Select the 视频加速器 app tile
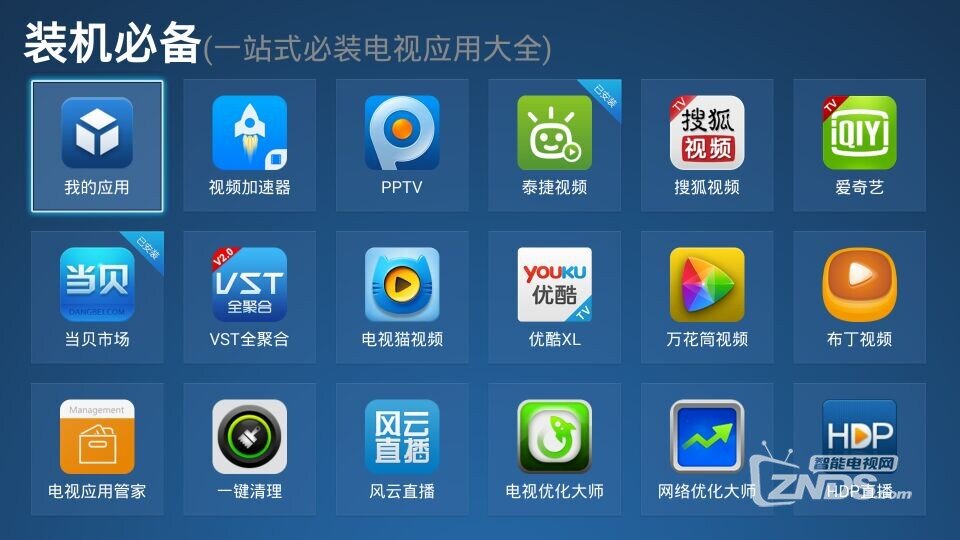 click(249, 146)
